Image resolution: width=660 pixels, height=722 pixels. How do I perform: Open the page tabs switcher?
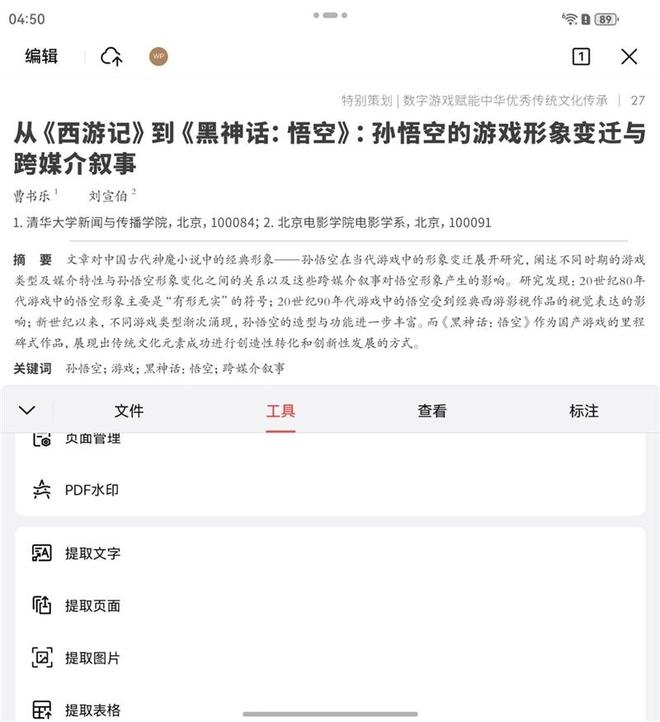point(581,57)
